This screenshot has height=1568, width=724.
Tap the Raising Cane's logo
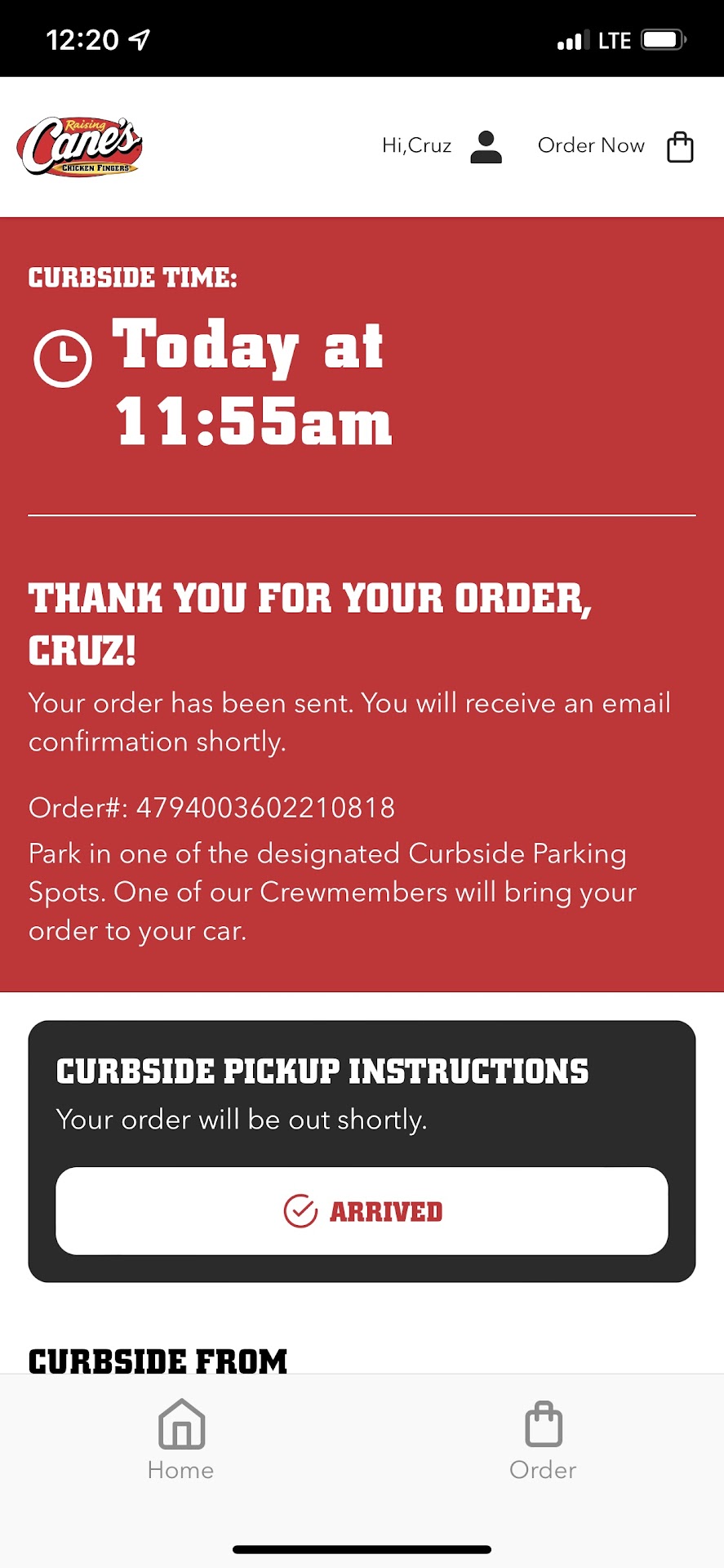pyautogui.click(x=80, y=146)
